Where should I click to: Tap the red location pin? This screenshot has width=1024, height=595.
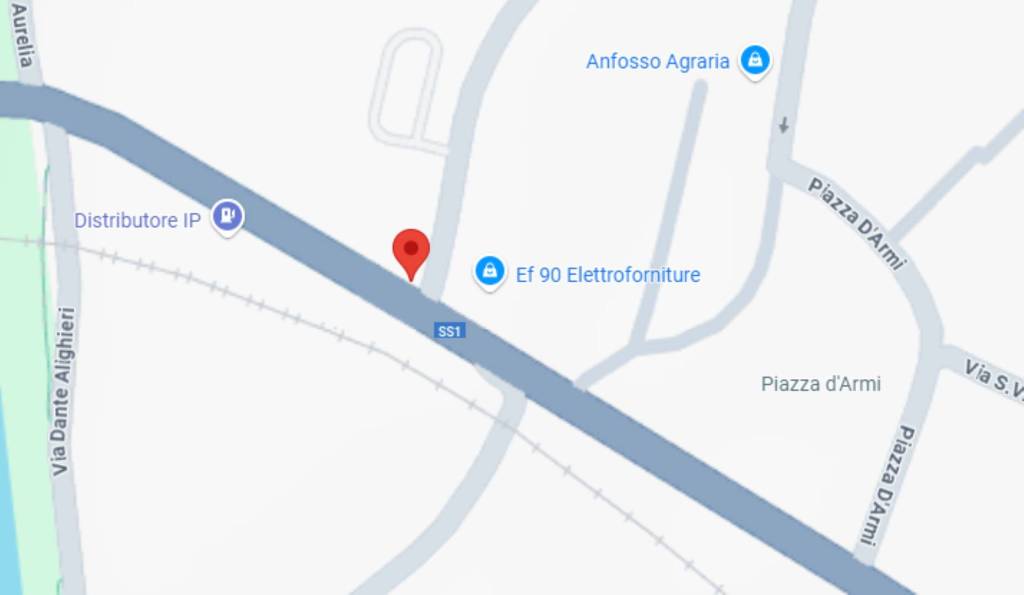(410, 250)
